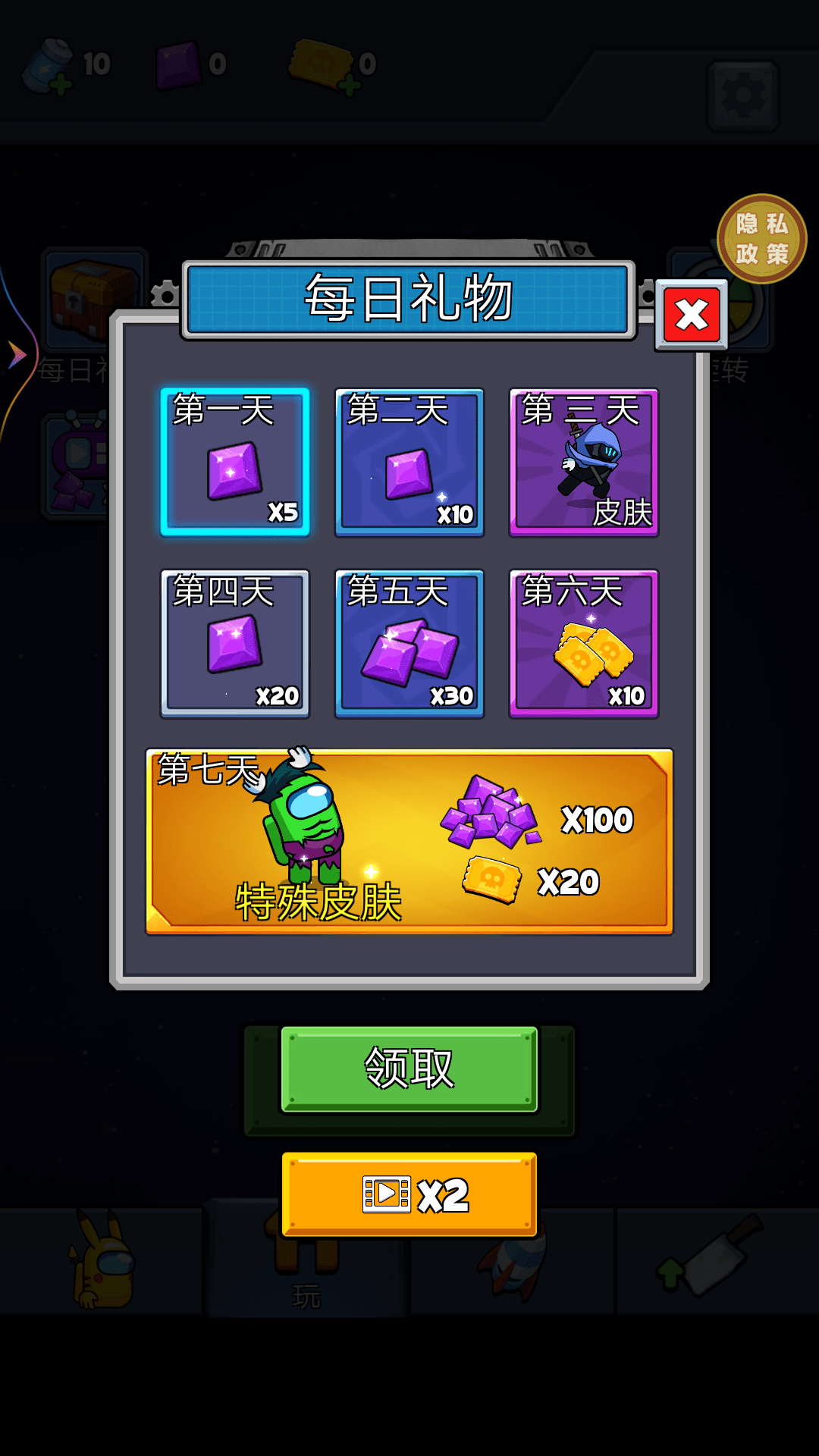Select the 第六天 X10 ticket reward

click(584, 643)
